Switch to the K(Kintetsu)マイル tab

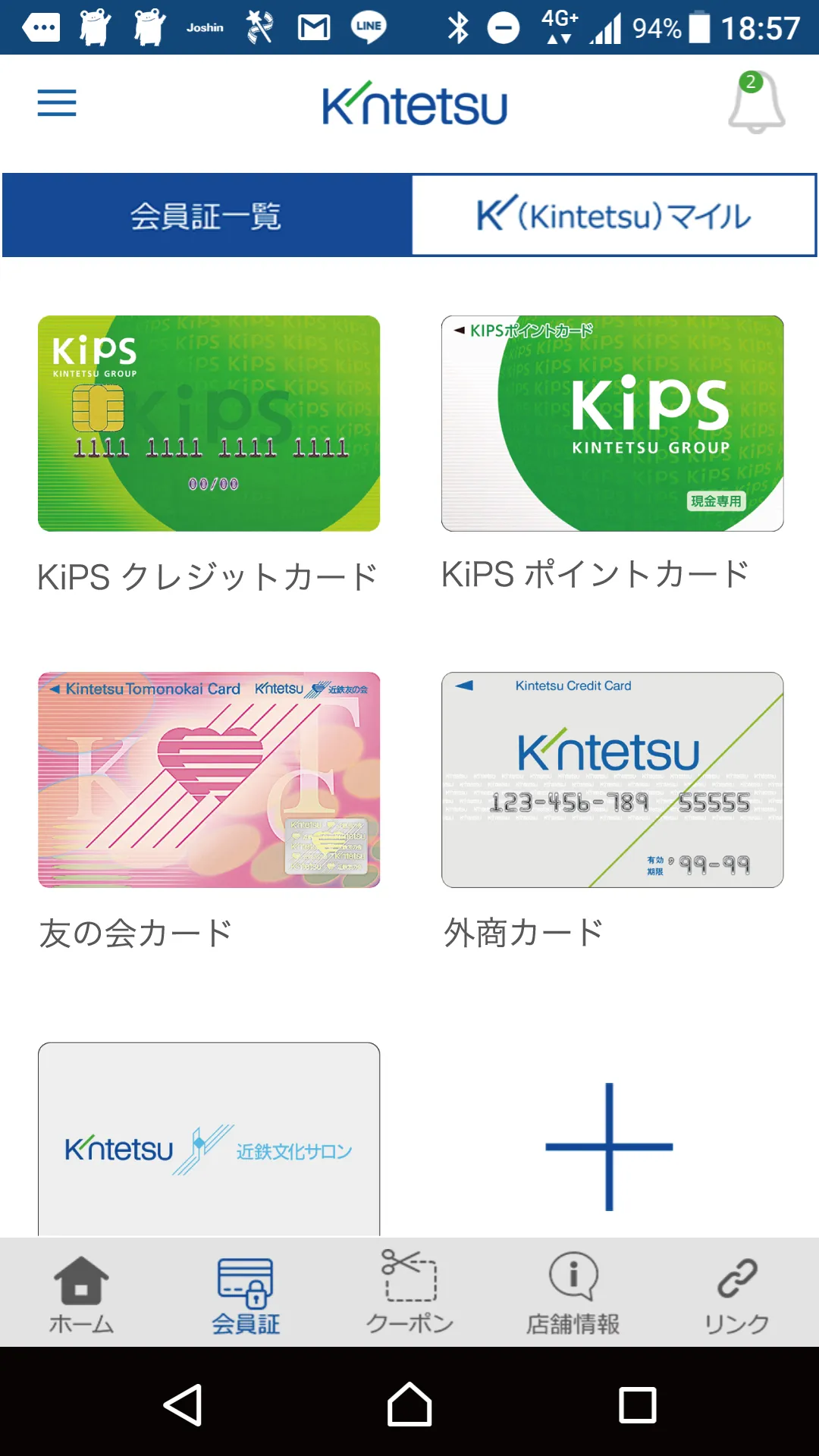click(x=613, y=216)
